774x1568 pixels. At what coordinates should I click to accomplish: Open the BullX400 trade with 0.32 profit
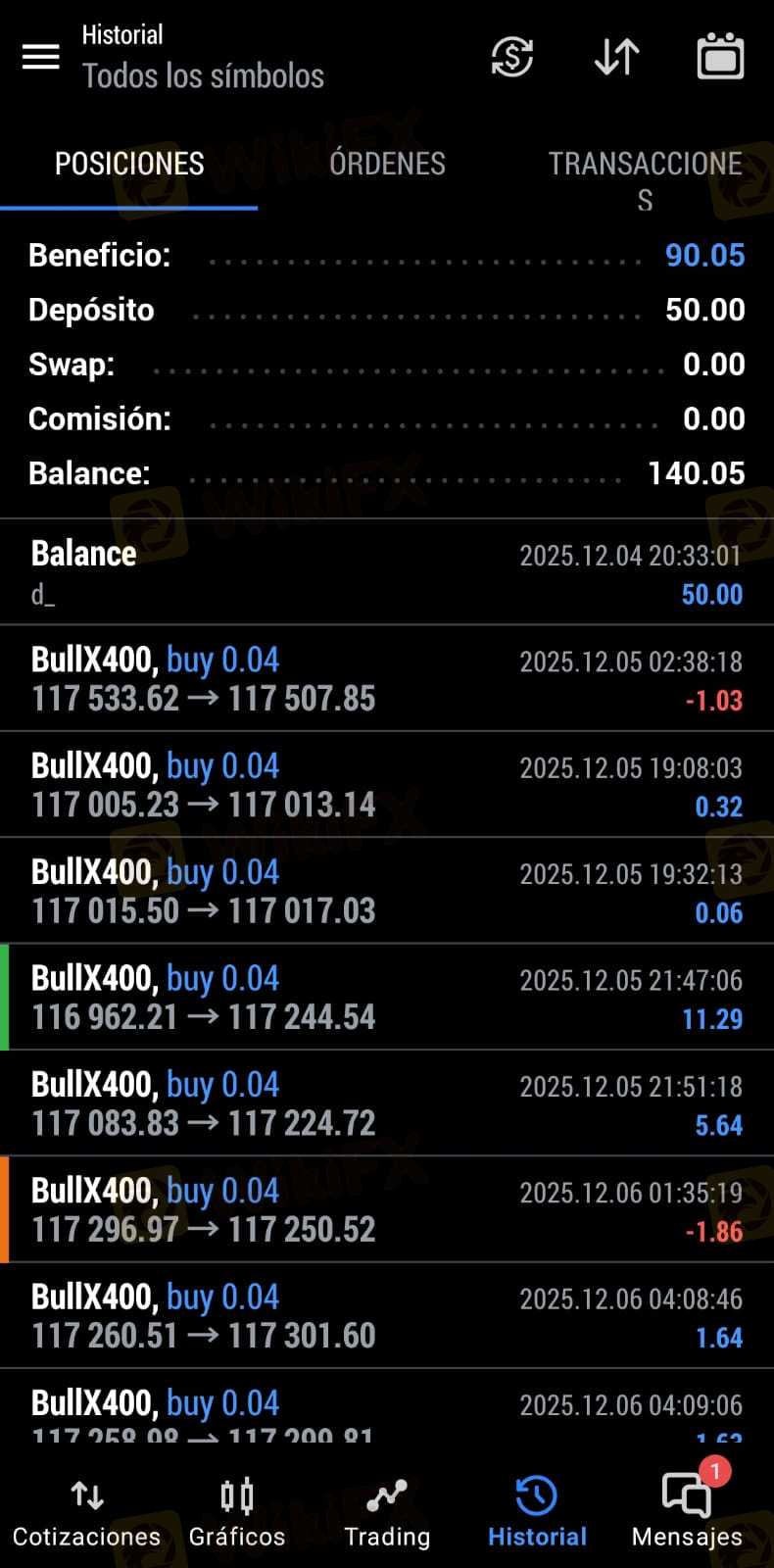[x=387, y=785]
